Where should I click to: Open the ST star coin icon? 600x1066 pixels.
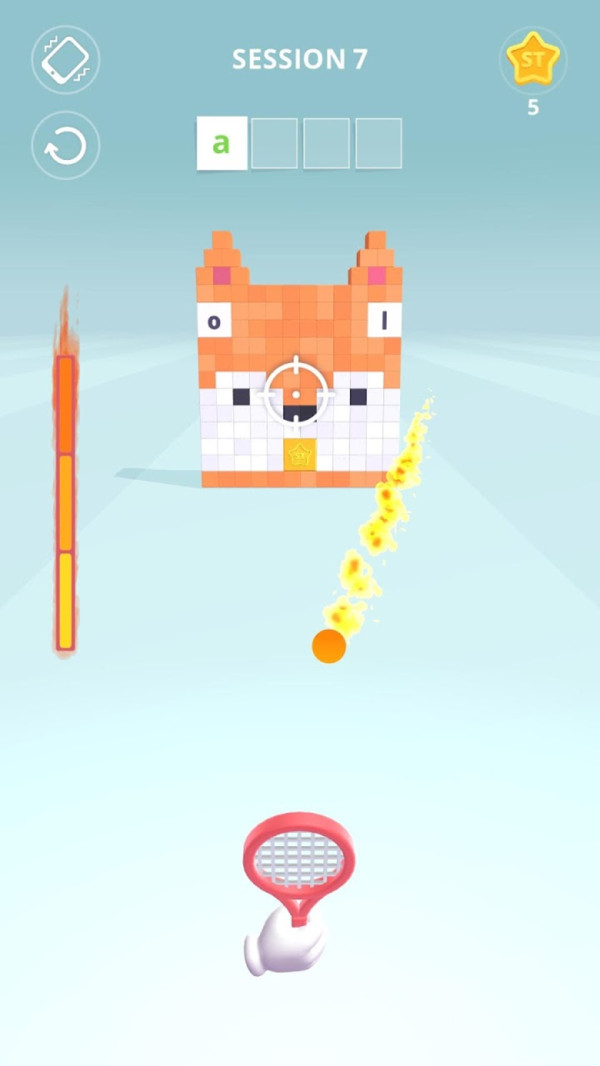(533, 58)
